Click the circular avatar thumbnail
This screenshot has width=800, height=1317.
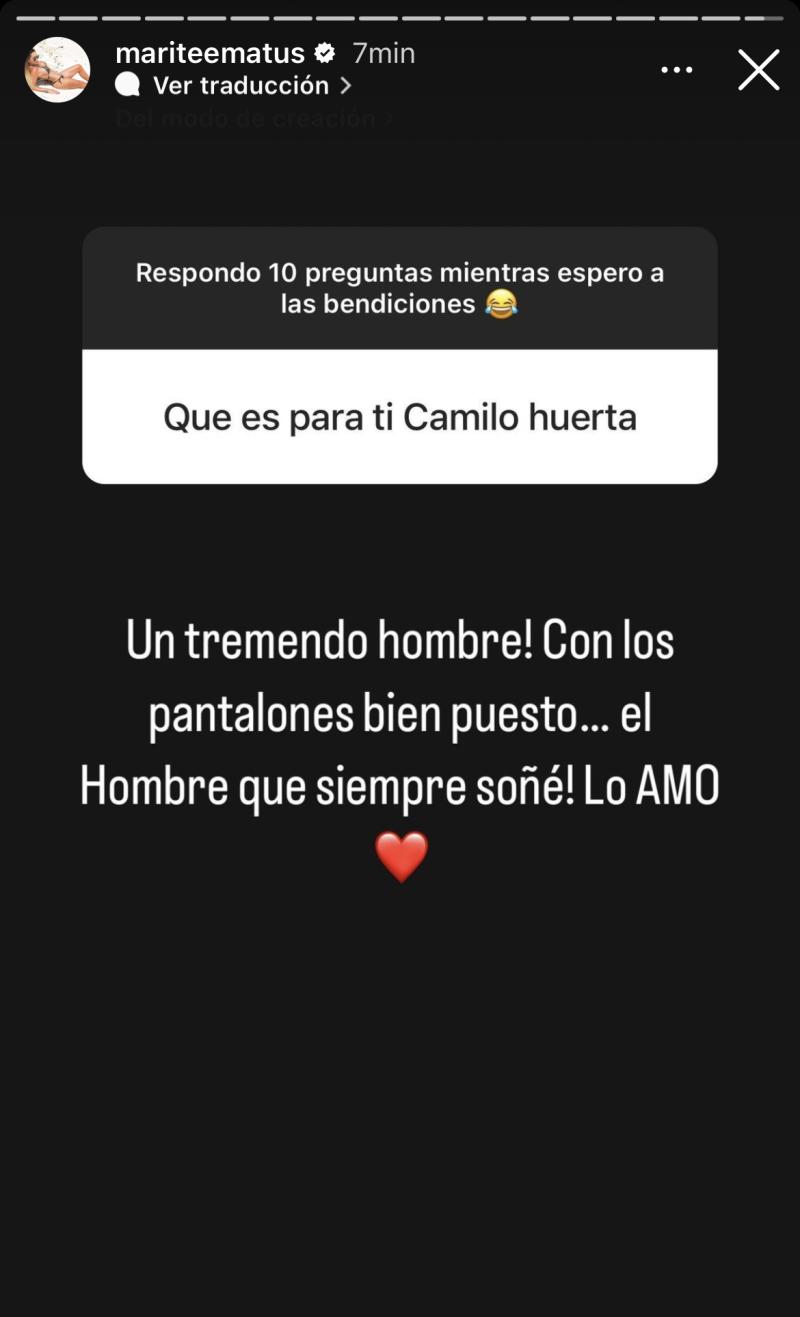(57, 68)
